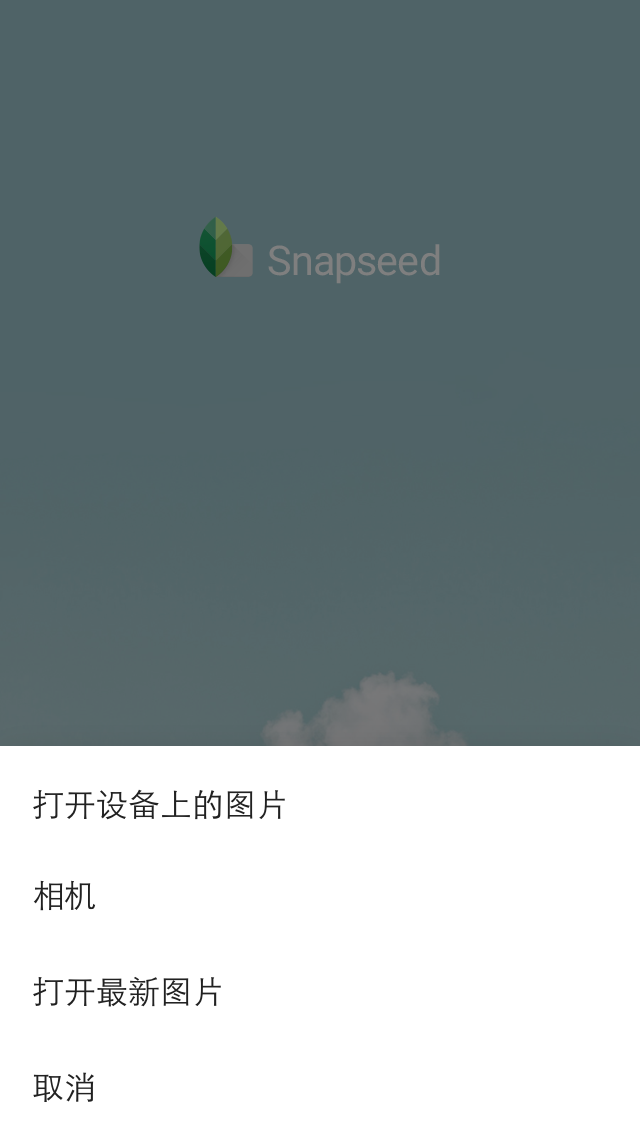Select 打开设备上的图片 option
This screenshot has width=640, height=1136.
[160, 805]
